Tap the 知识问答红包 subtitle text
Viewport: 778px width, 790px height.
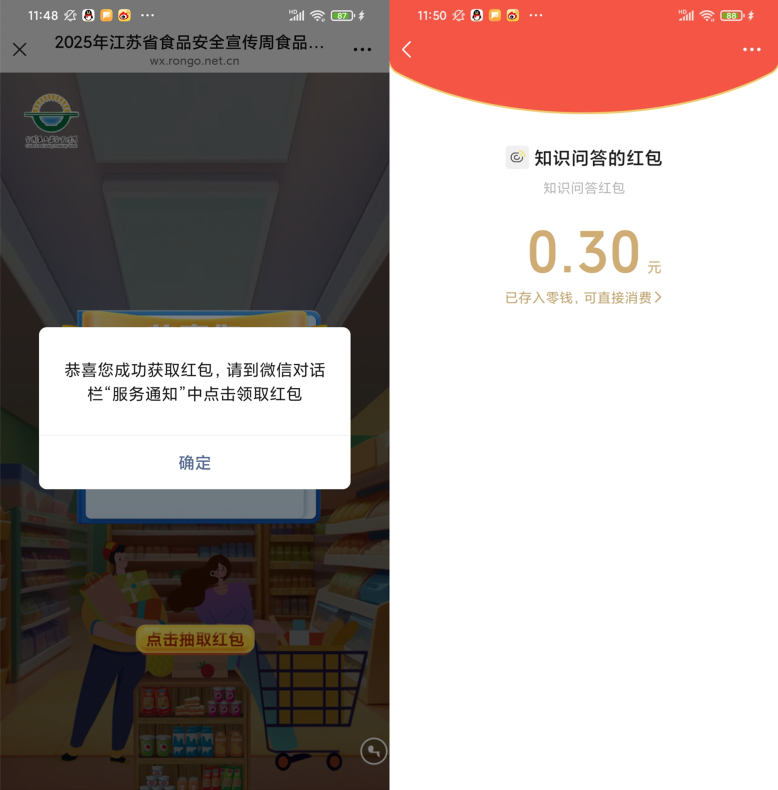click(583, 188)
